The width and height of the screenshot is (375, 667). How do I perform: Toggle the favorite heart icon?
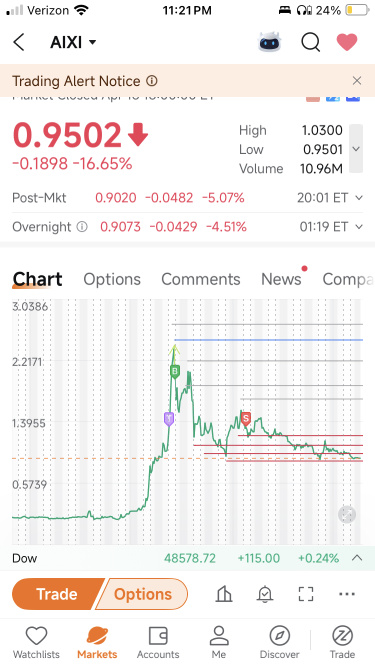tap(347, 42)
